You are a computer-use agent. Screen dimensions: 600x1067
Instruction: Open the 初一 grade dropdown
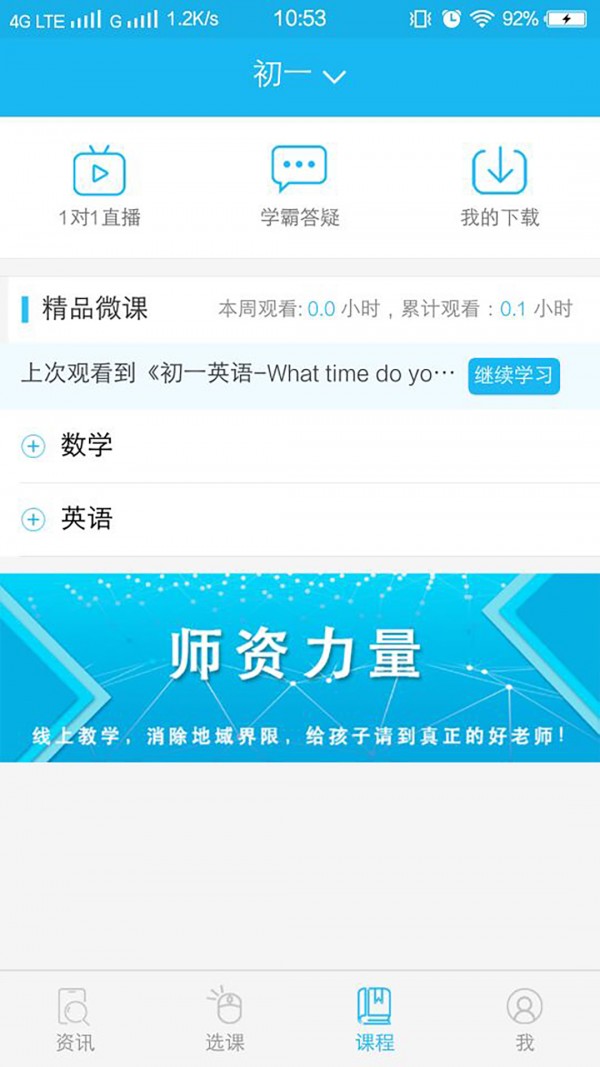coord(299,75)
